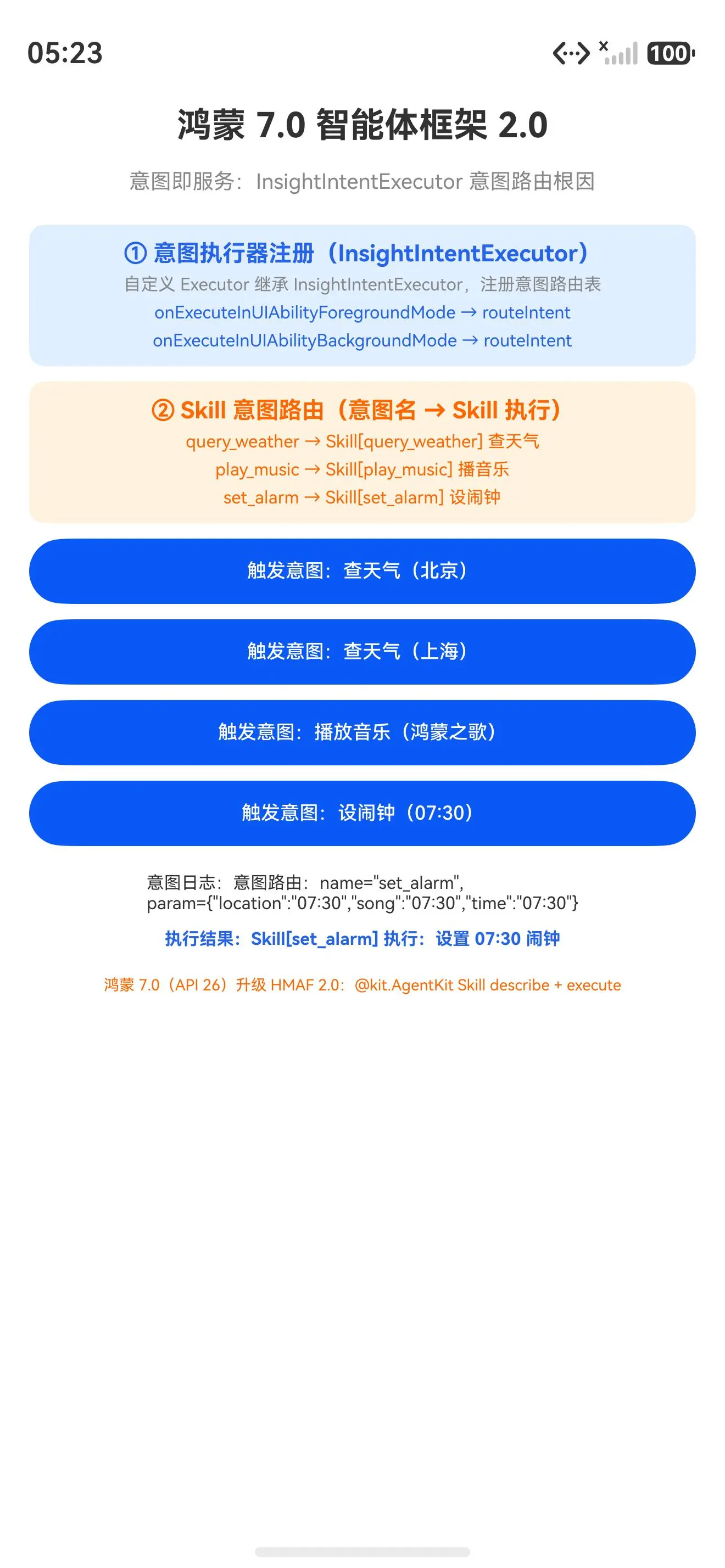
Task: Trigger the Shanghai weather query intent
Action: coord(362,652)
